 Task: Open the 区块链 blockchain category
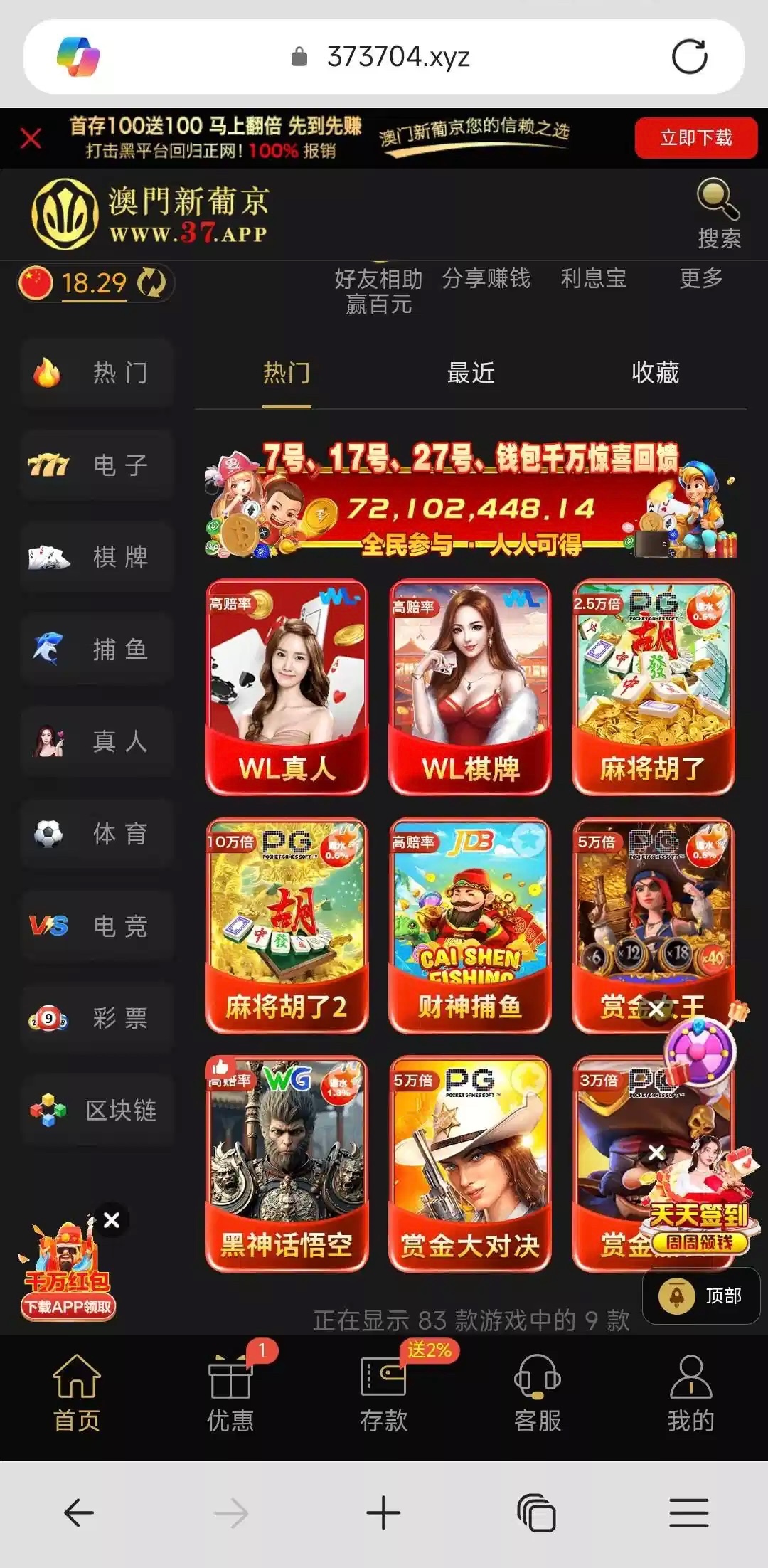96,1110
